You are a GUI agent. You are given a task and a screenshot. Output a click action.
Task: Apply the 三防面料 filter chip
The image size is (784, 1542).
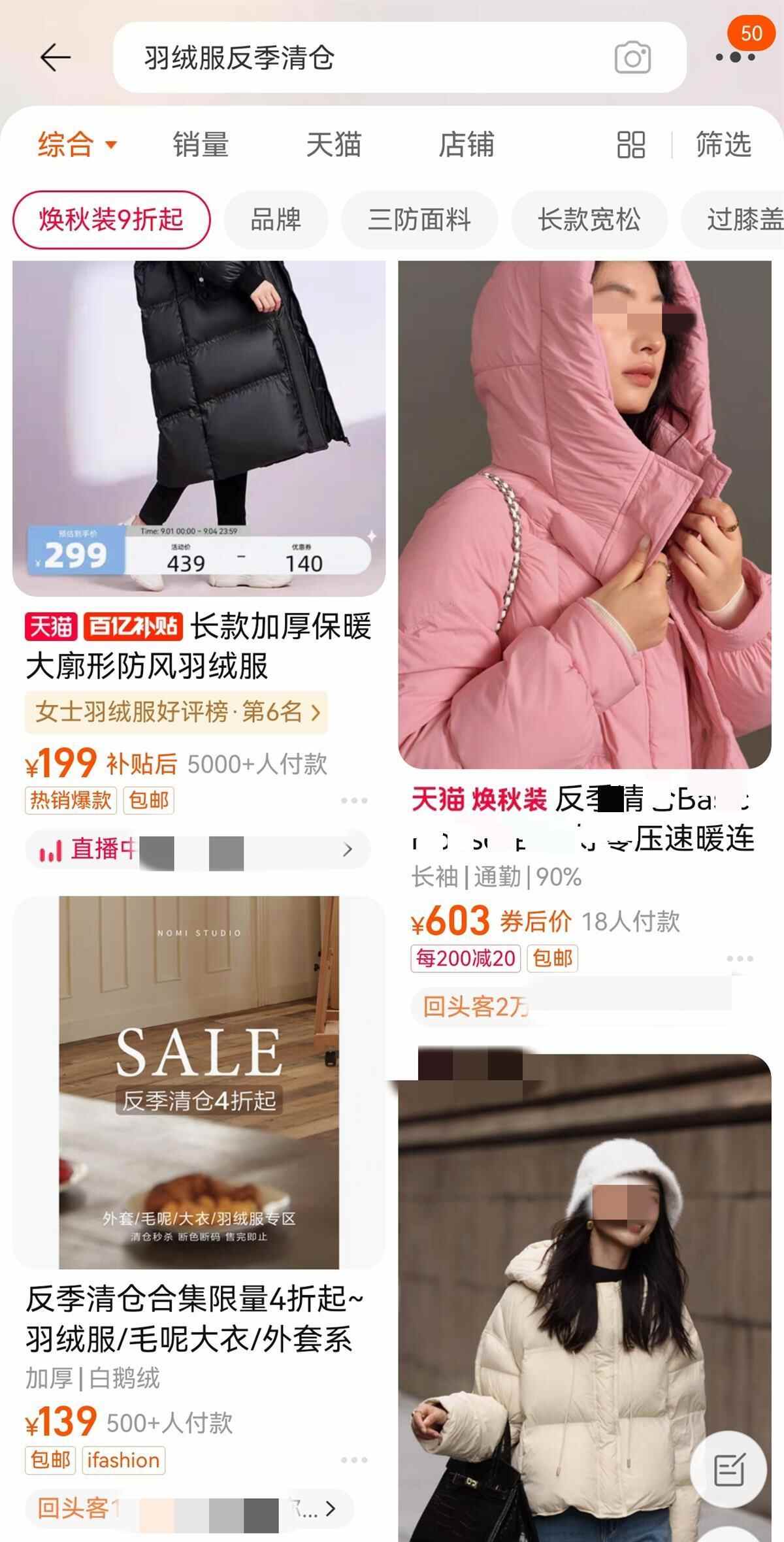coord(419,220)
